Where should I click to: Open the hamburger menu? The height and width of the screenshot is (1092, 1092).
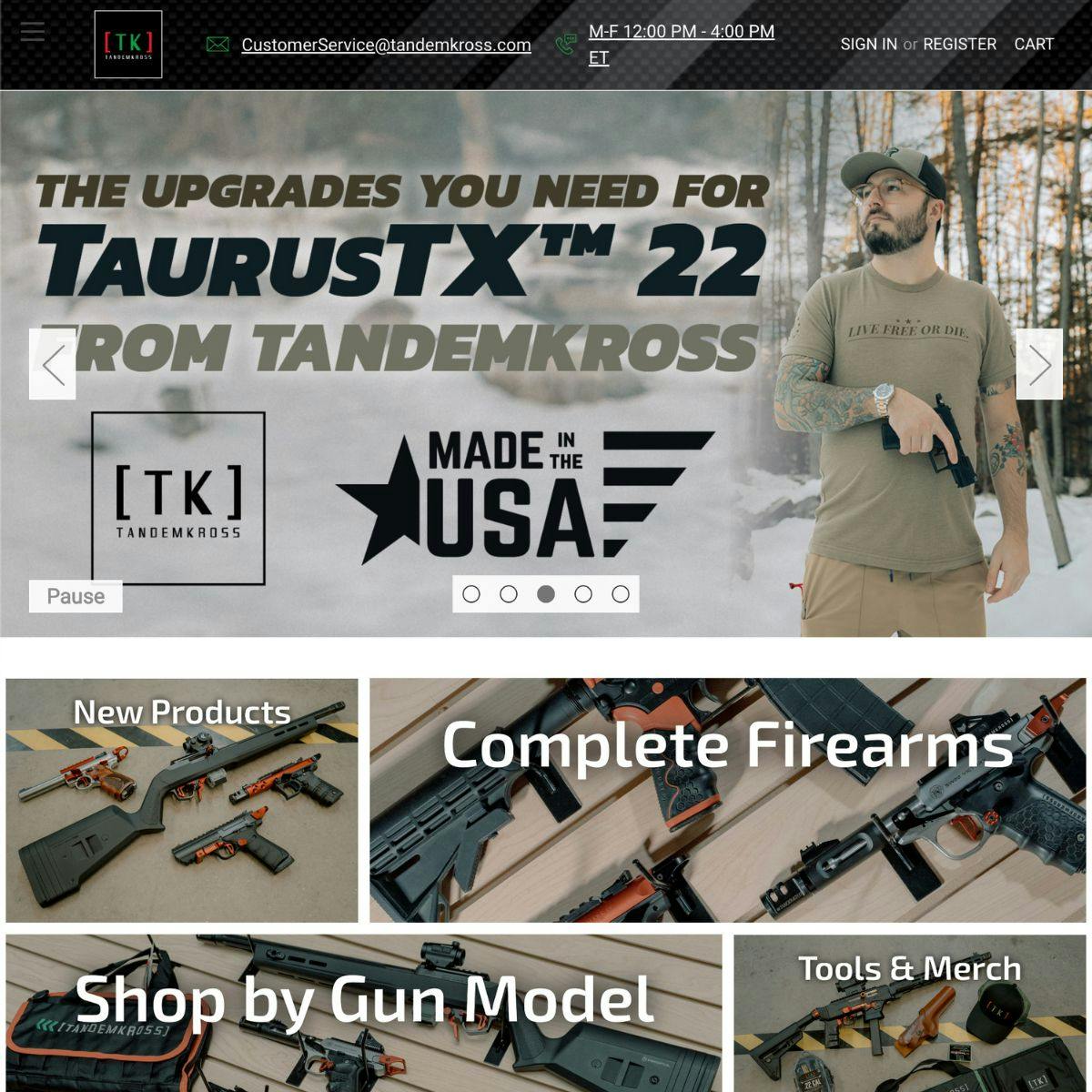point(33,32)
